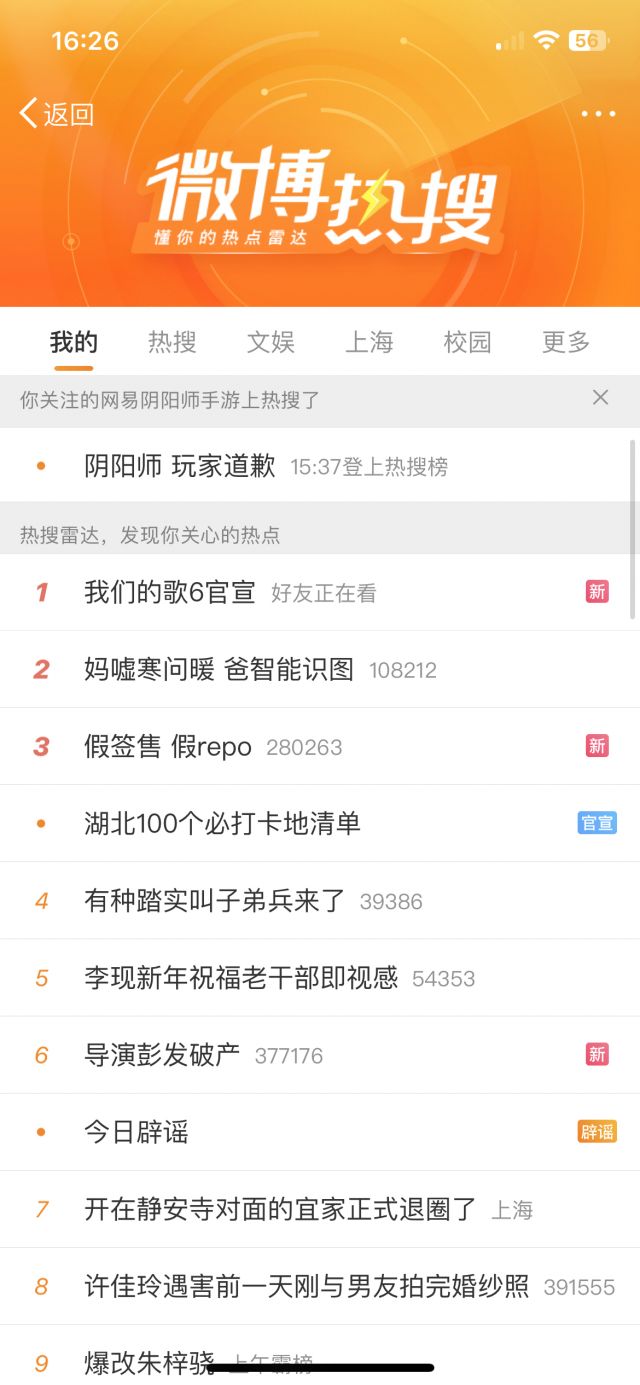Select the 上海 tab
This screenshot has width=640, height=1385.
tap(369, 342)
